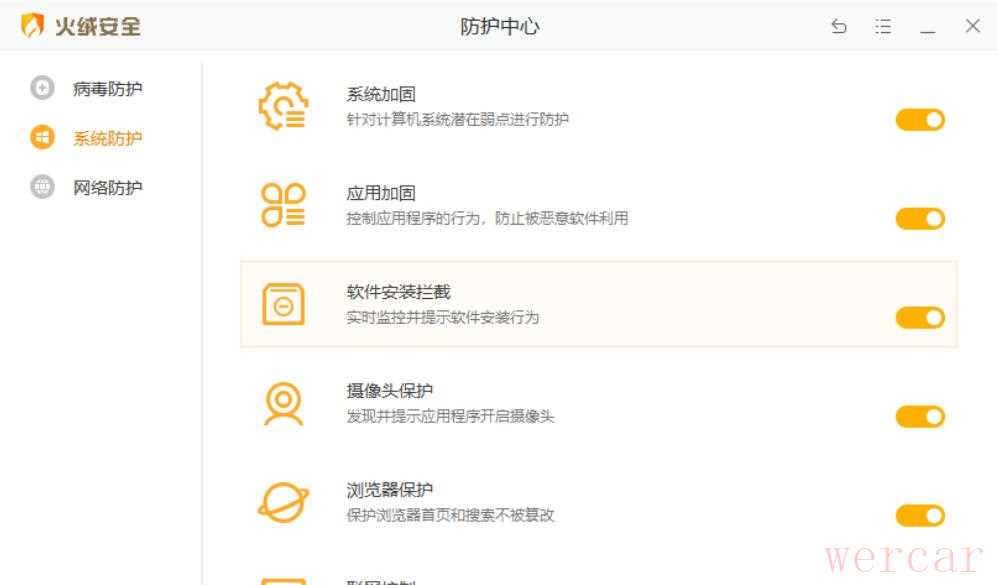Minimize the 防护中心 window

pos(928,27)
